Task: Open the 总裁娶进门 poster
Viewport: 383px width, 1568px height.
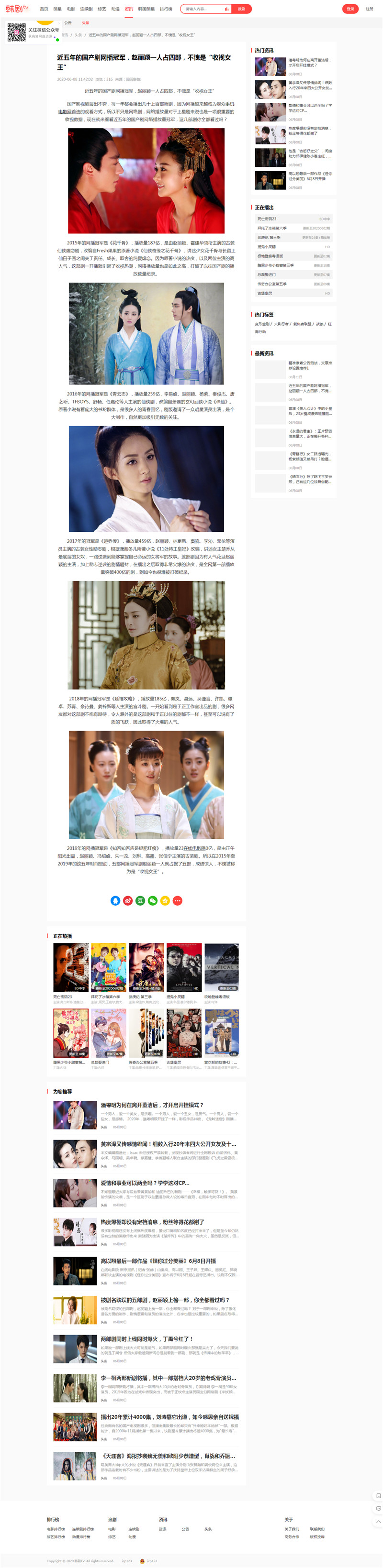Action: (109, 1033)
